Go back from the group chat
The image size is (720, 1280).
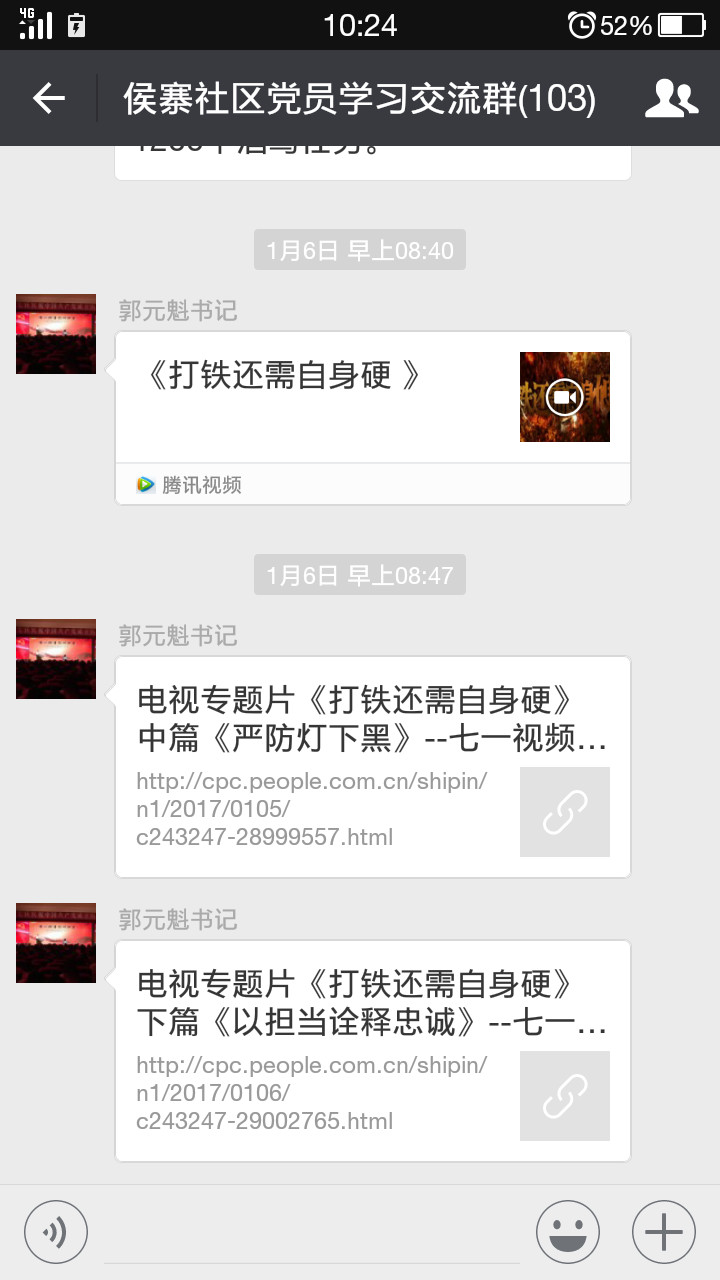point(48,98)
